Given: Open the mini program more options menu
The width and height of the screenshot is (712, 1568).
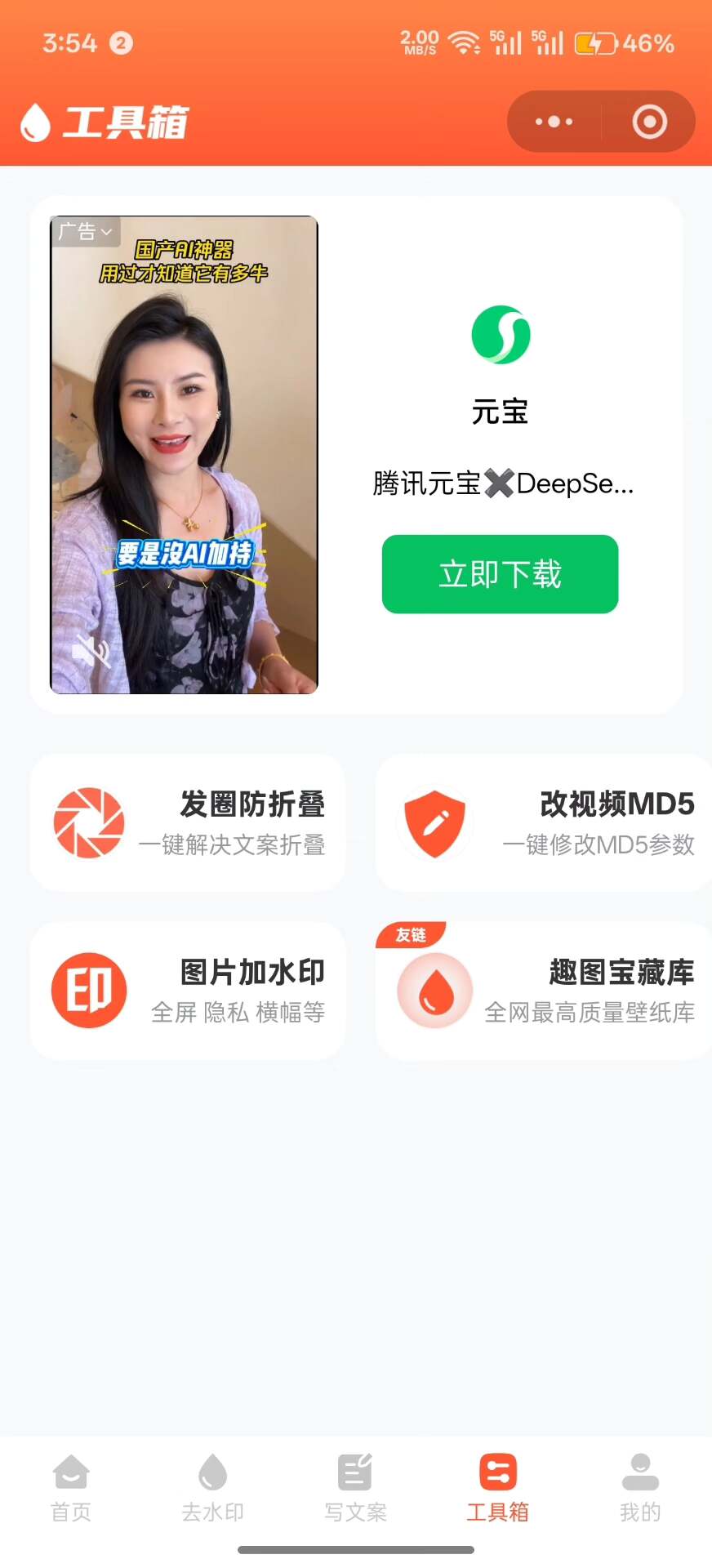Looking at the screenshot, I should tap(554, 122).
